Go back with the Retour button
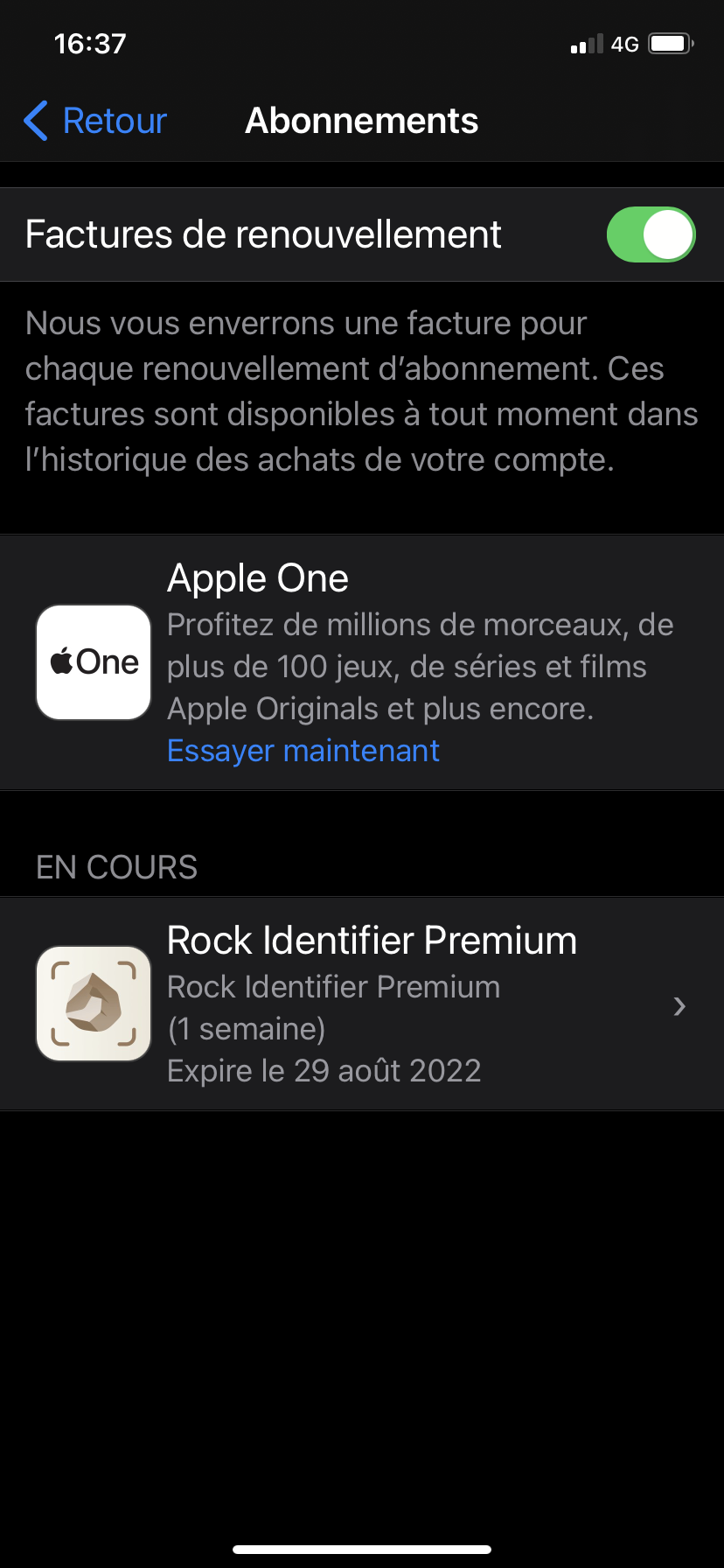Image resolution: width=724 pixels, height=1568 pixels. (95, 121)
